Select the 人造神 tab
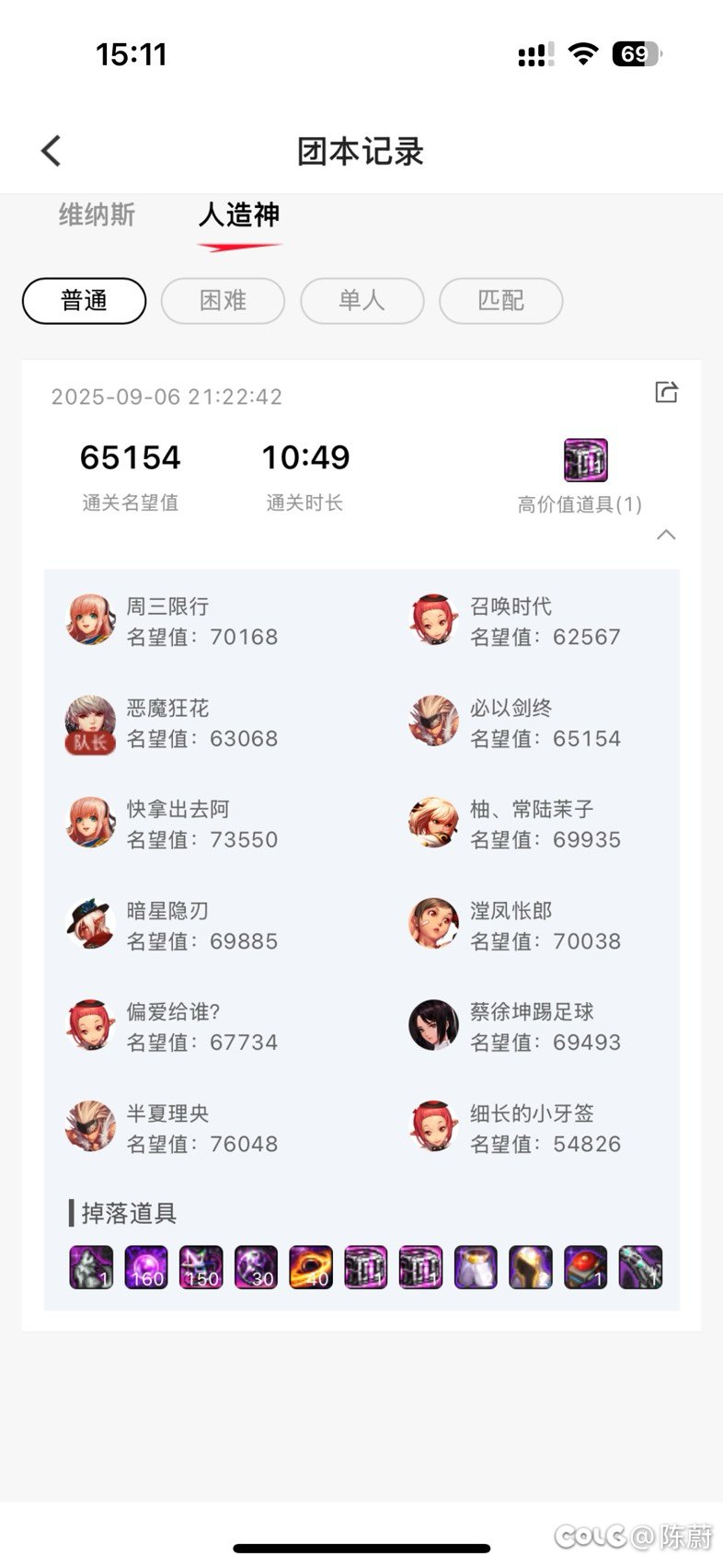The height and width of the screenshot is (1568, 723). pyautogui.click(x=237, y=214)
